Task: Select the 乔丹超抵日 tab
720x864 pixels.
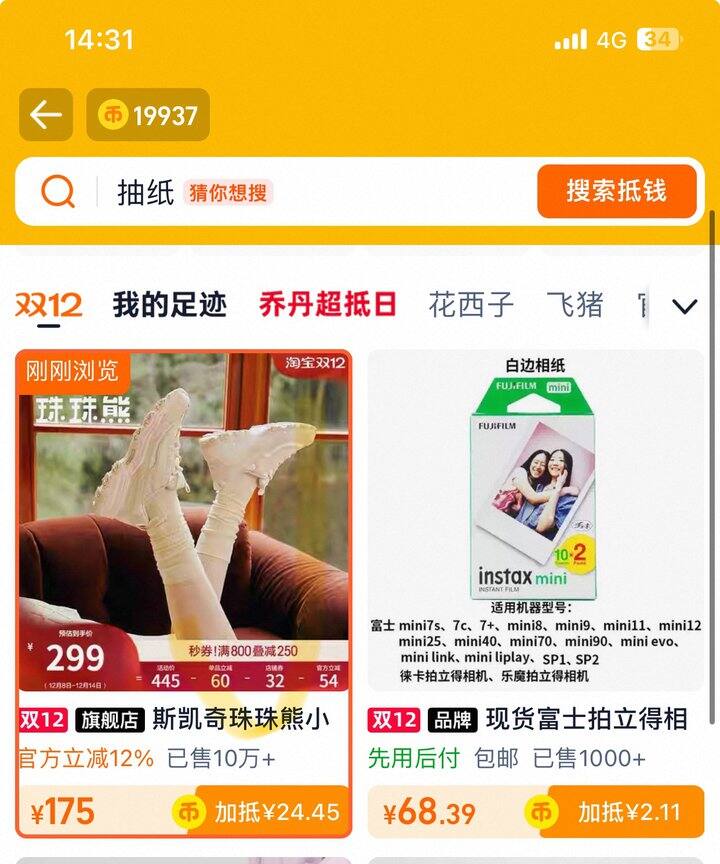Action: pos(327,305)
